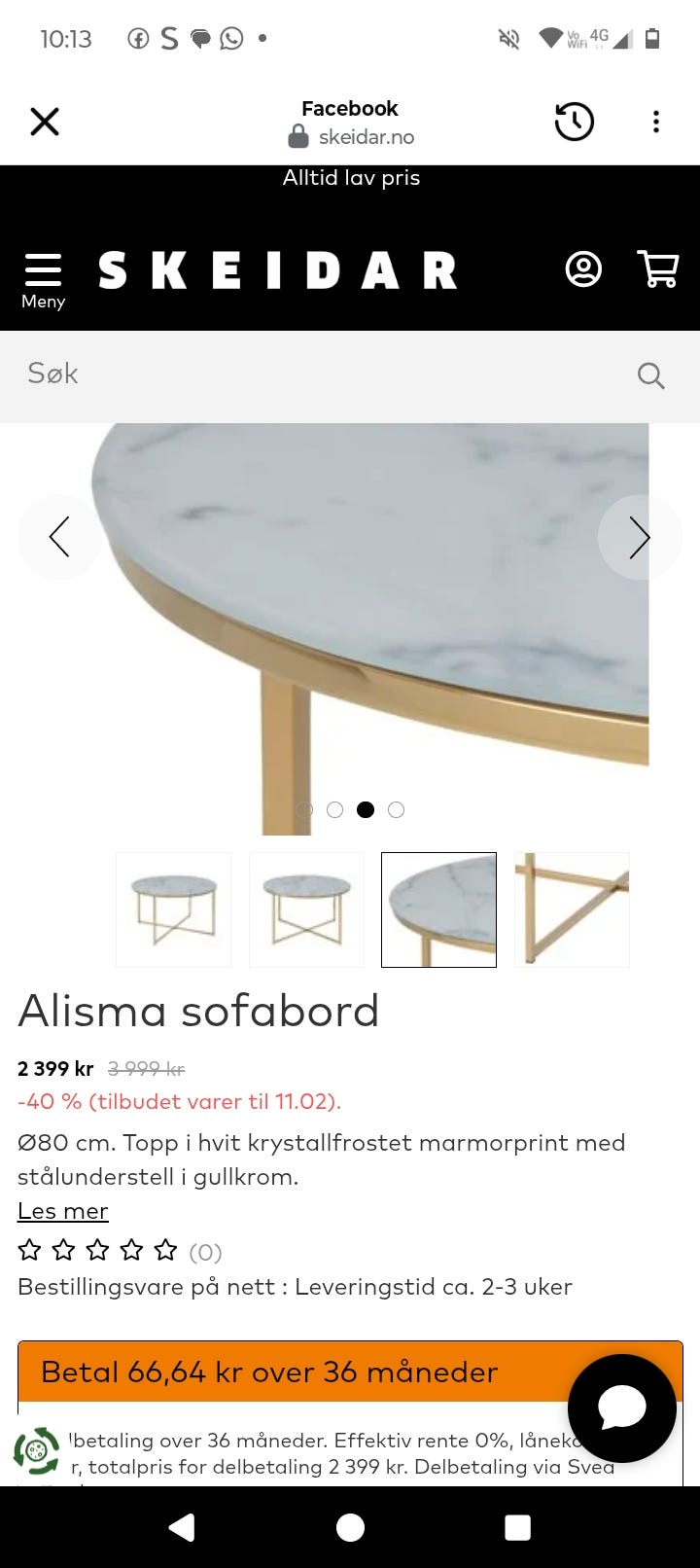This screenshot has width=700, height=1568.
Task: Open the shopping cart icon
Action: (657, 269)
